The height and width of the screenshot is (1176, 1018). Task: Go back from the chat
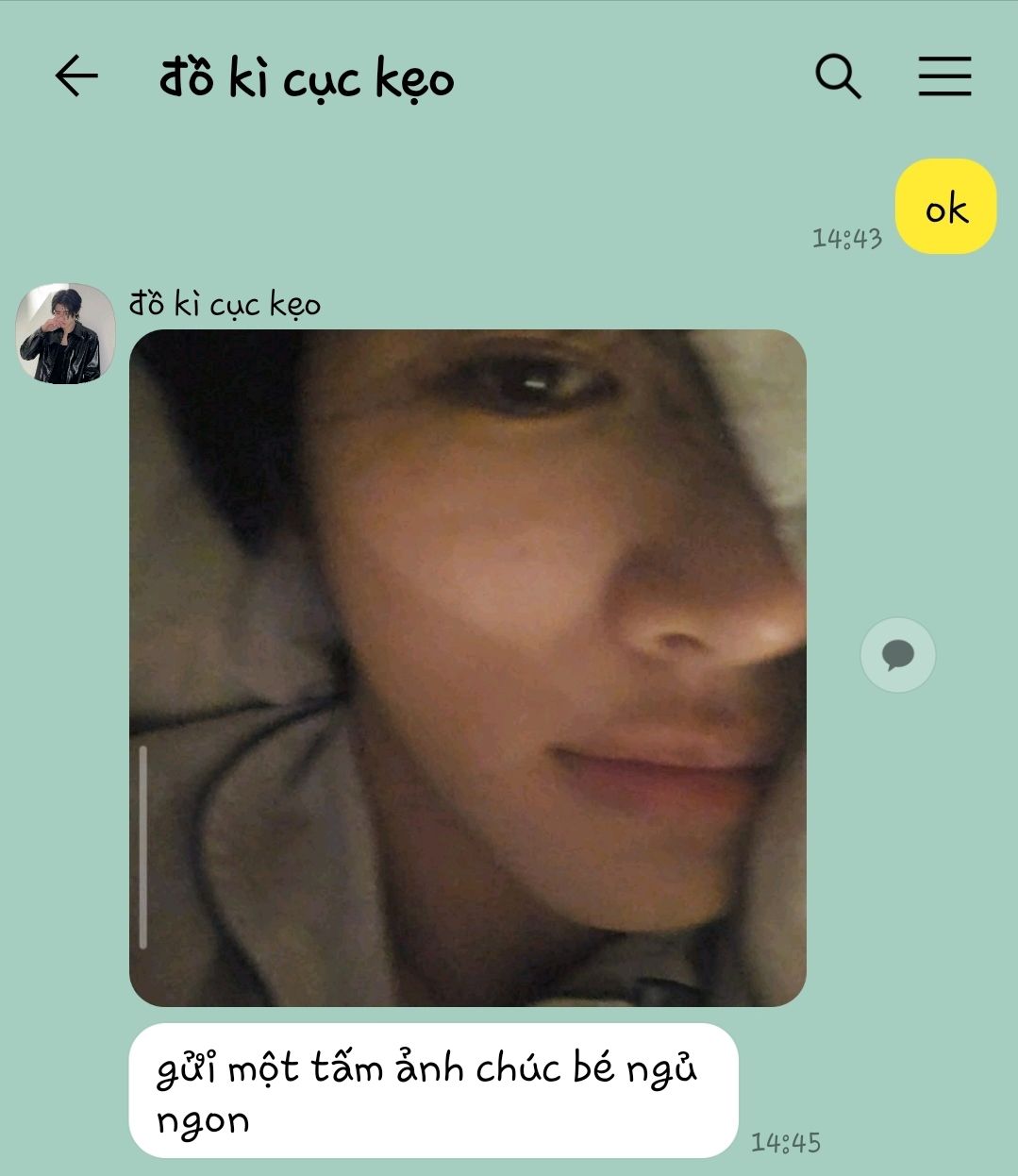(76, 76)
